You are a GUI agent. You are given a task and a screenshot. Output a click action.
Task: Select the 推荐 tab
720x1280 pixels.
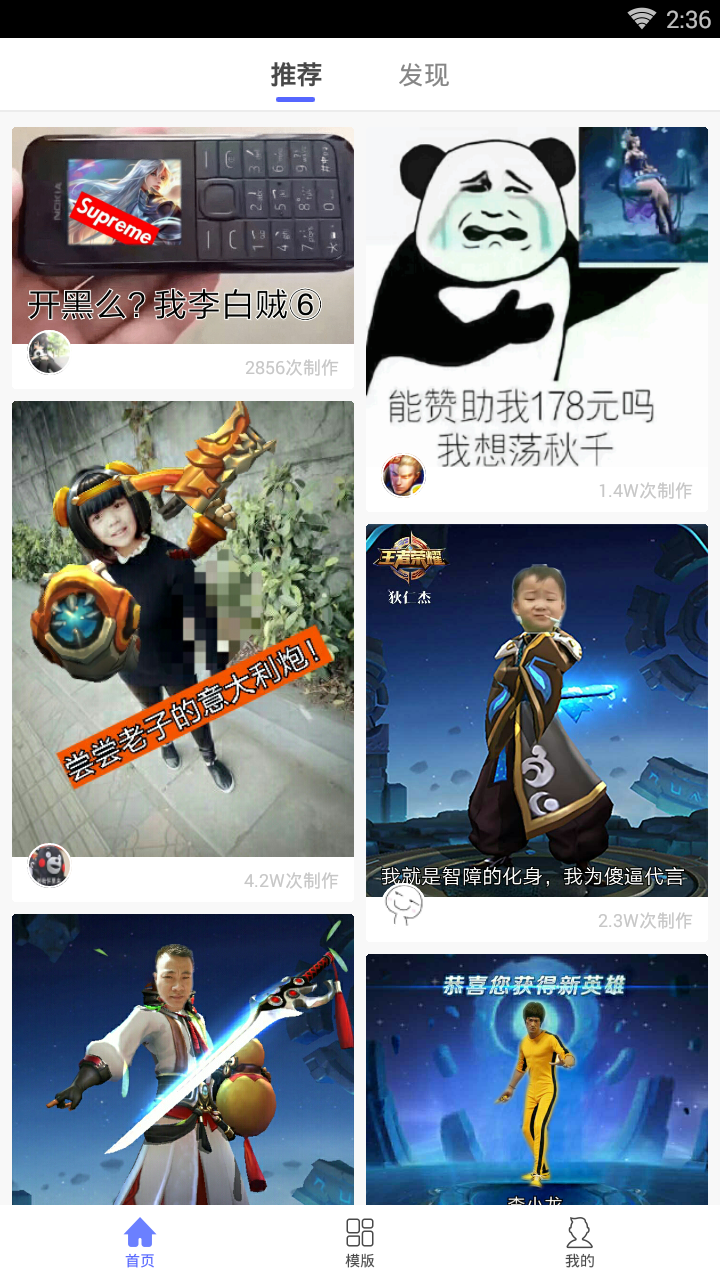(x=296, y=75)
